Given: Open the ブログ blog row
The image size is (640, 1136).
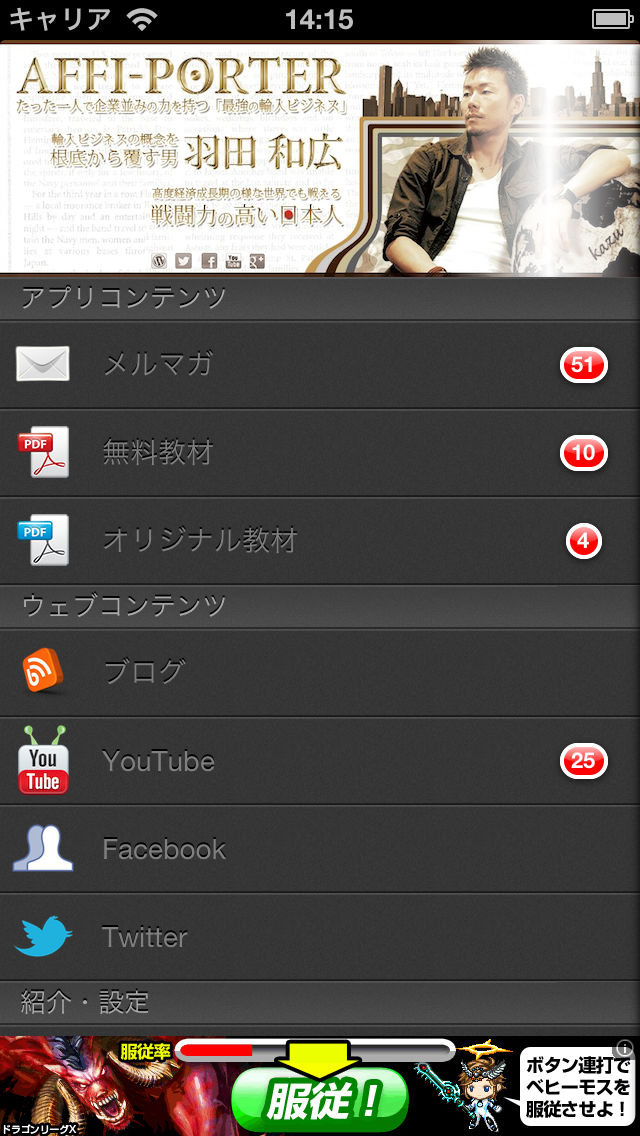Looking at the screenshot, I should (320, 672).
